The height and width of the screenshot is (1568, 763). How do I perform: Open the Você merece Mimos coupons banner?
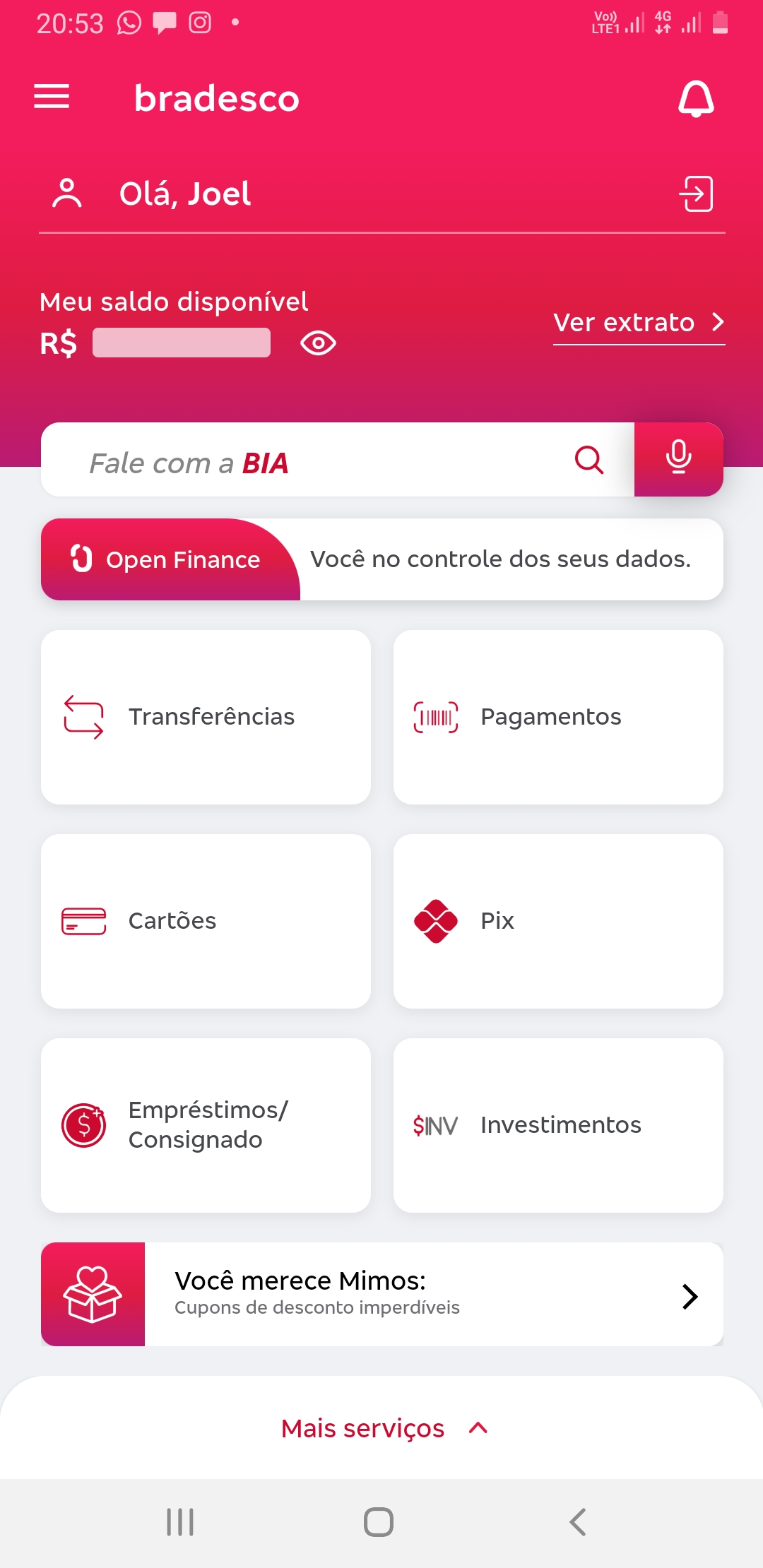coord(381,1294)
